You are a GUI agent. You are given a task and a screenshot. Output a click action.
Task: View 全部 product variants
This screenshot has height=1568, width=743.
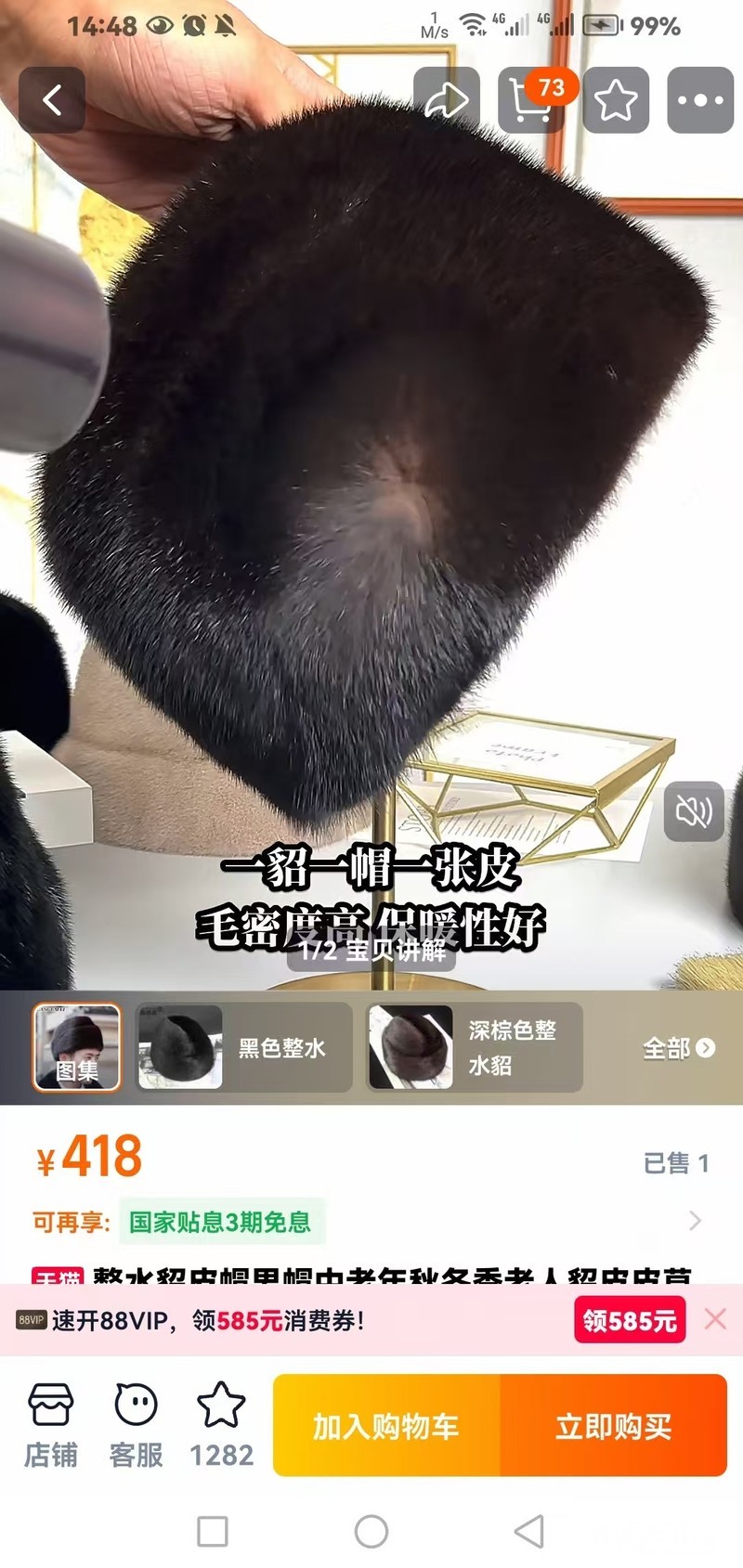click(678, 1048)
